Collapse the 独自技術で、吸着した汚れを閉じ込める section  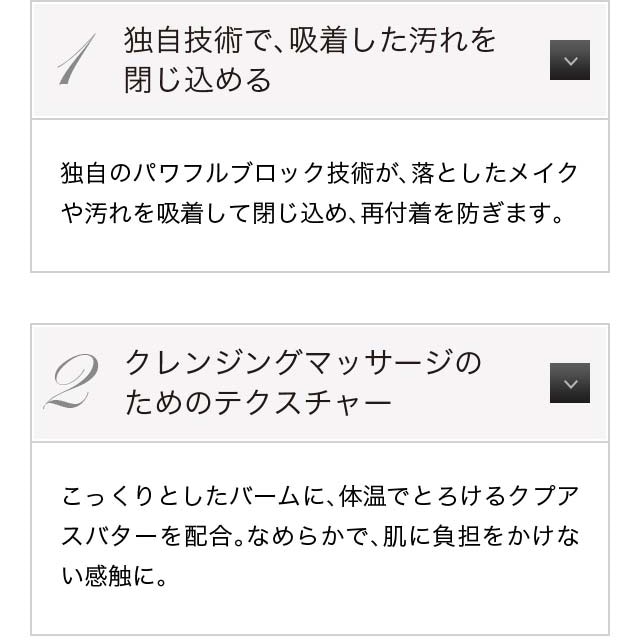click(570, 61)
